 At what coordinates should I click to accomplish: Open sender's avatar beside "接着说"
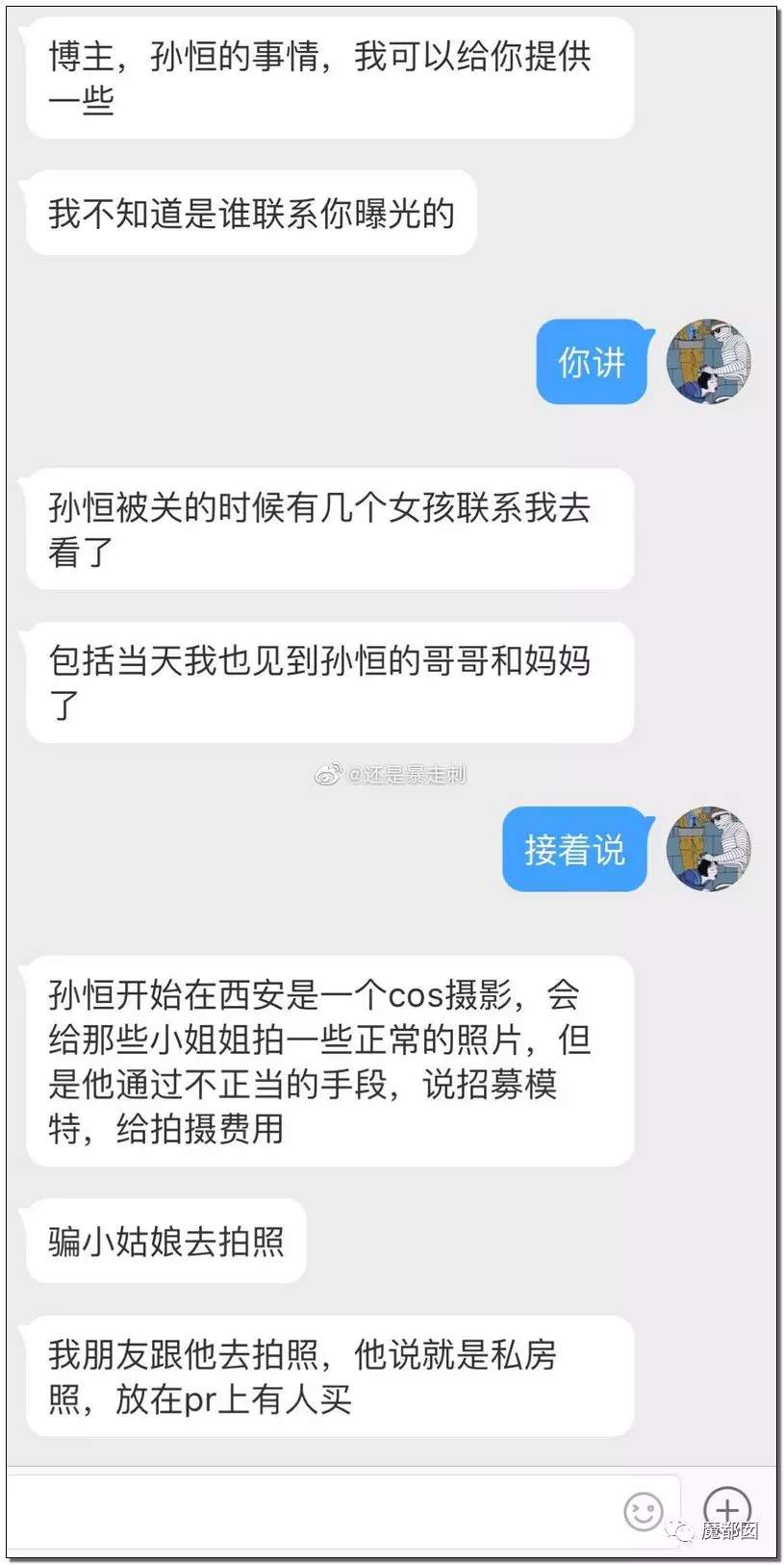click(x=709, y=849)
